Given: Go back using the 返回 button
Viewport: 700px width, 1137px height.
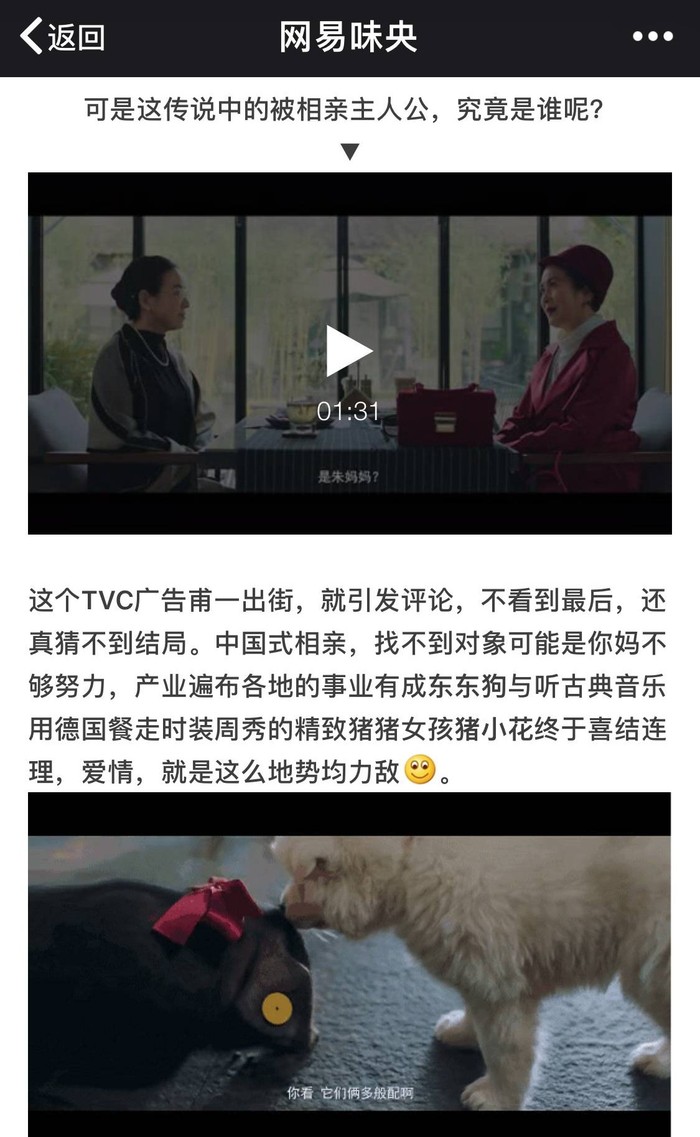Looking at the screenshot, I should coord(62,37).
